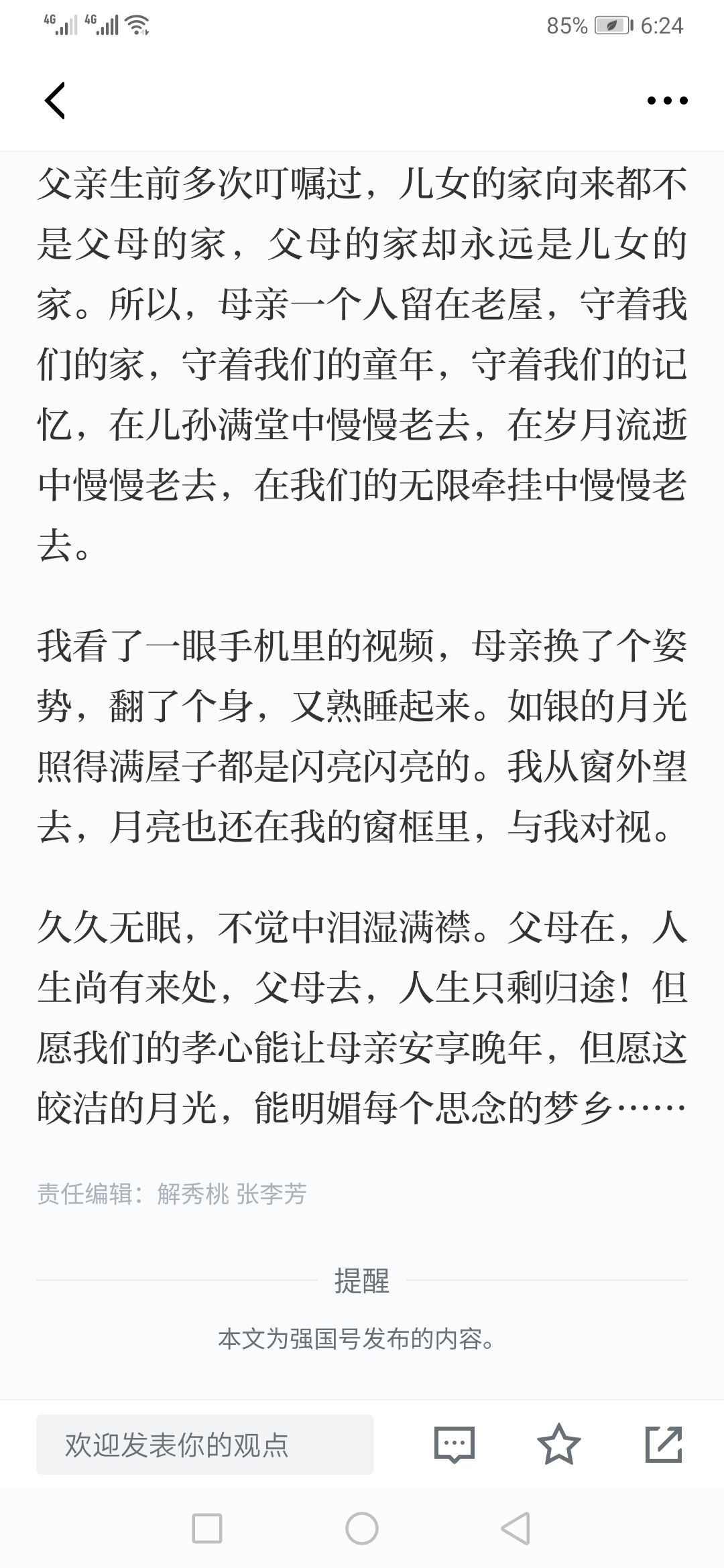
Task: Tap the system back triangle
Action: click(x=516, y=1529)
